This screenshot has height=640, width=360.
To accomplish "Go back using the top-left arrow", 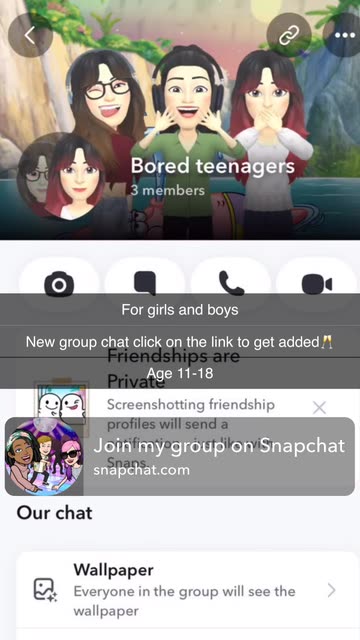I will tap(30, 35).
